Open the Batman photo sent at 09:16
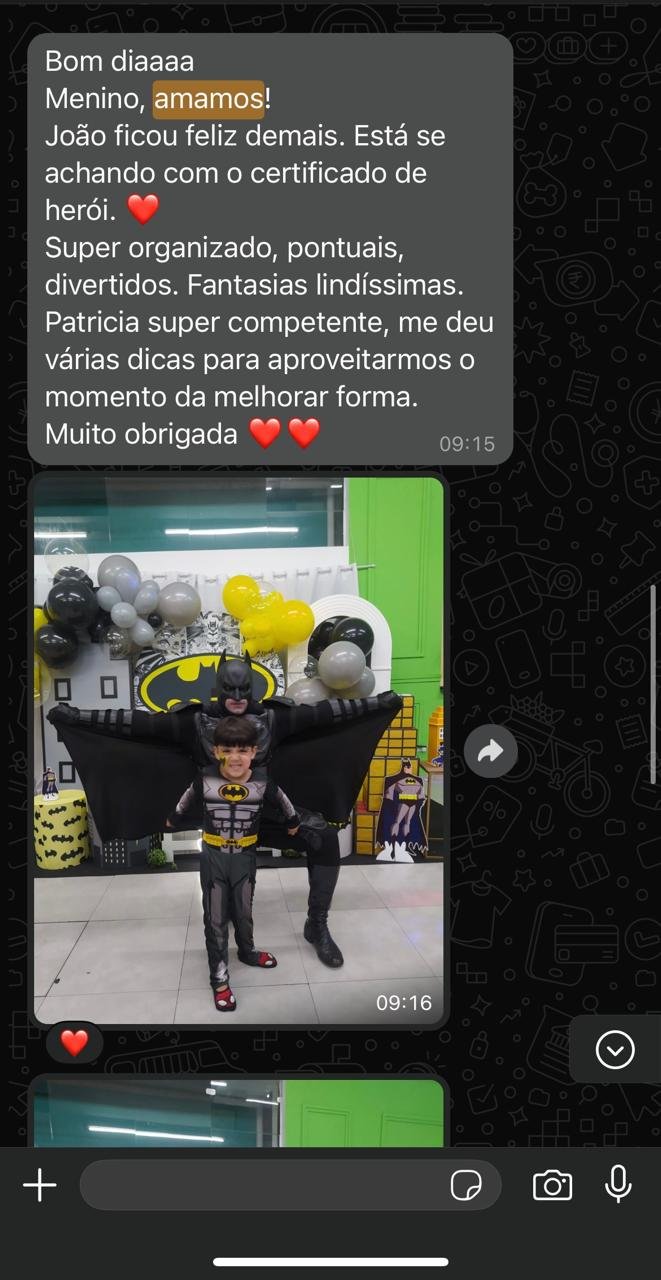Viewport: 661px width, 1280px height. tap(238, 750)
